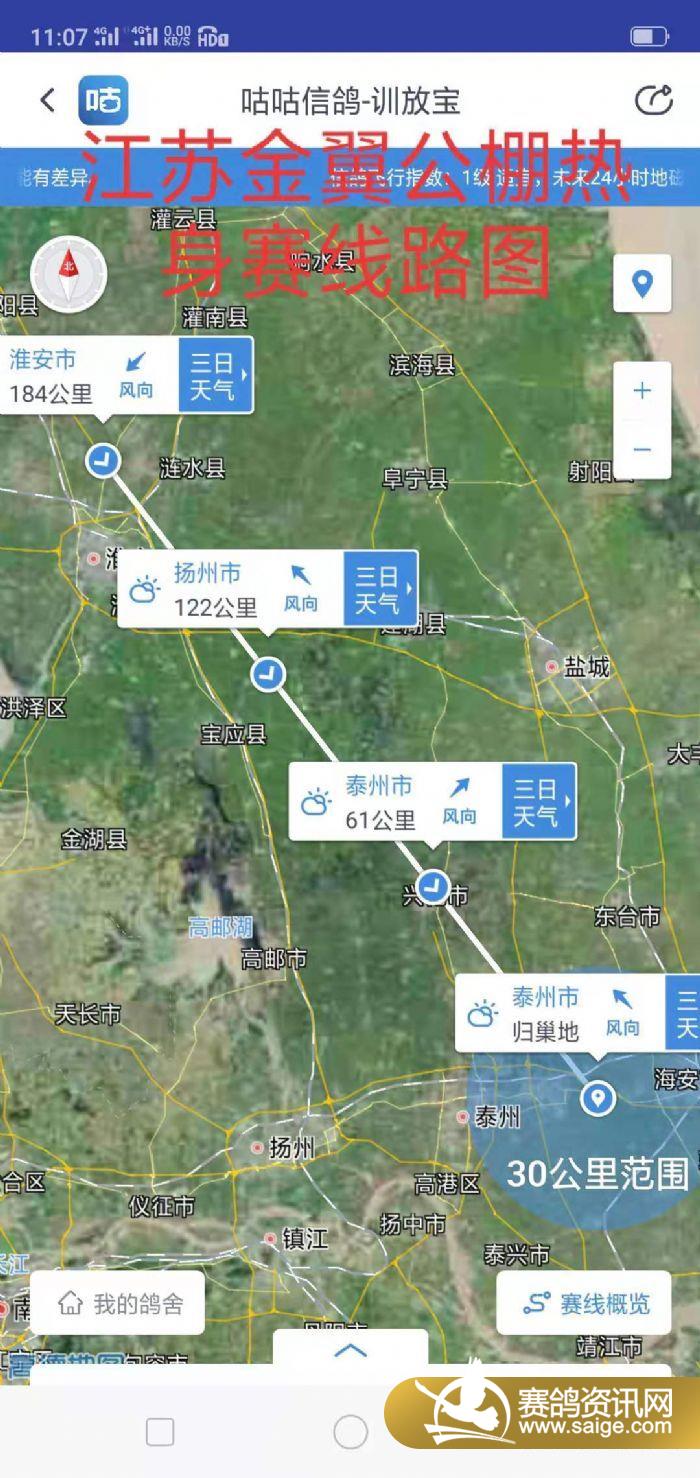
Task: Go back using the top arrow
Action: (x=47, y=100)
